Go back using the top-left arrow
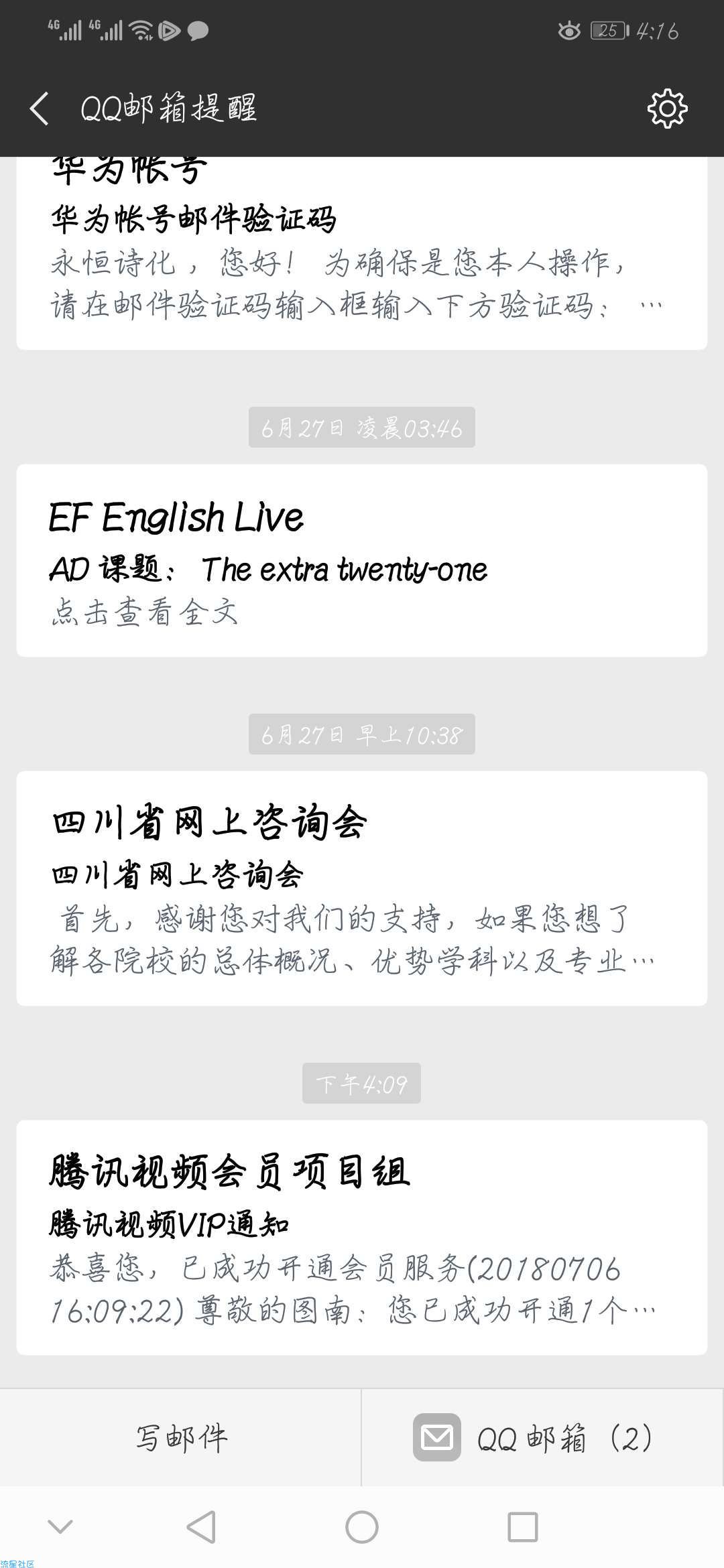The height and width of the screenshot is (1568, 724). pos(40,109)
